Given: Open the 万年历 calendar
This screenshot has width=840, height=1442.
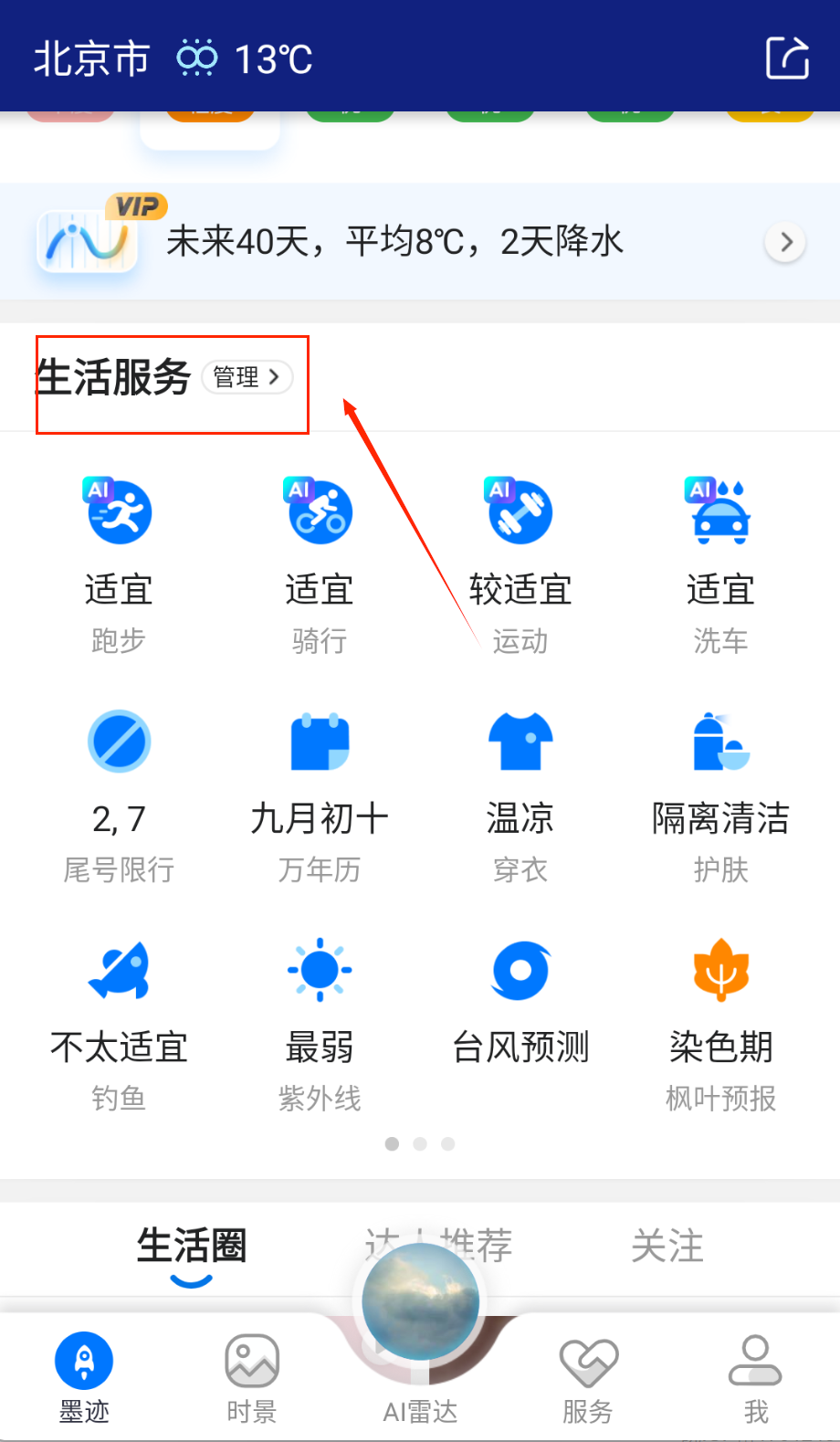Looking at the screenshot, I should [320, 795].
